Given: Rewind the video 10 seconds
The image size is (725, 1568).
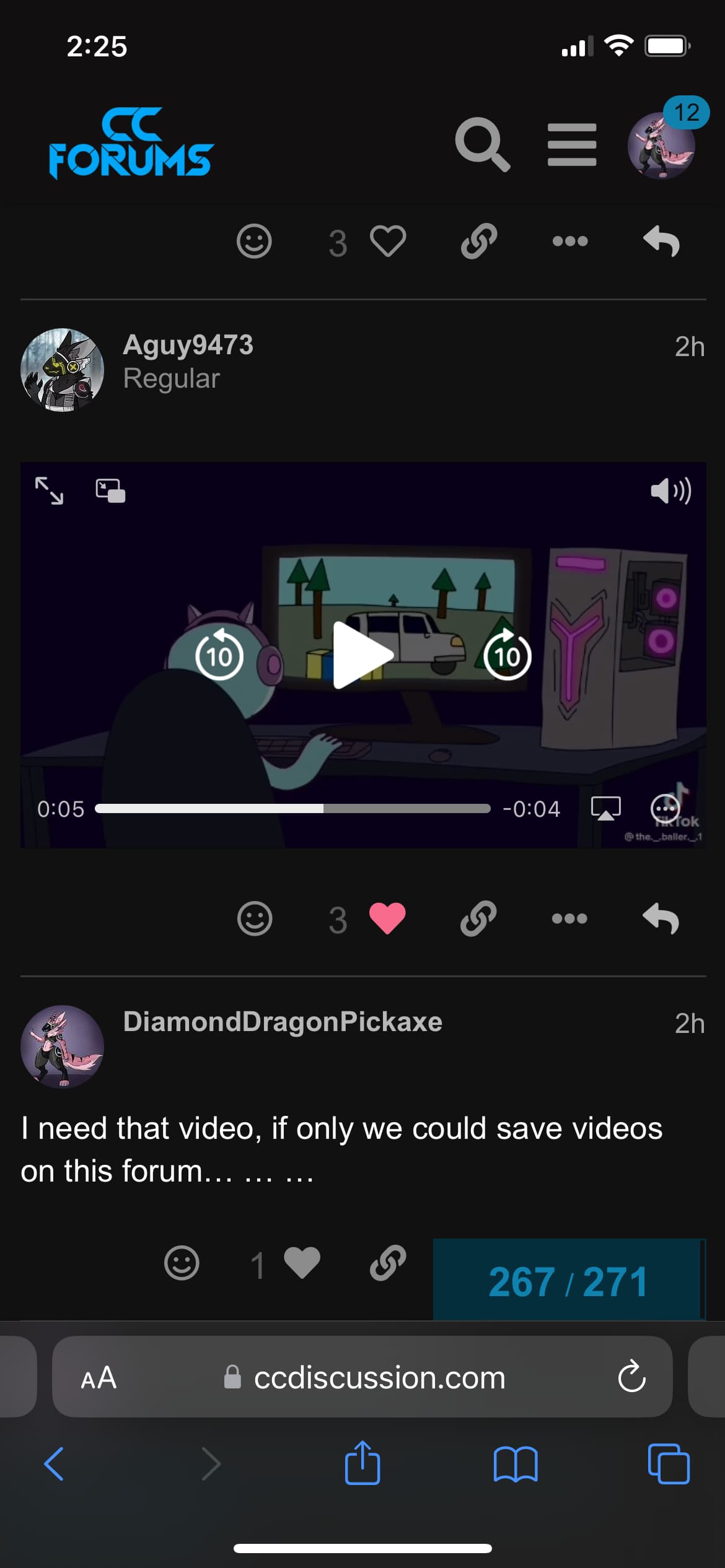Looking at the screenshot, I should point(219,655).
